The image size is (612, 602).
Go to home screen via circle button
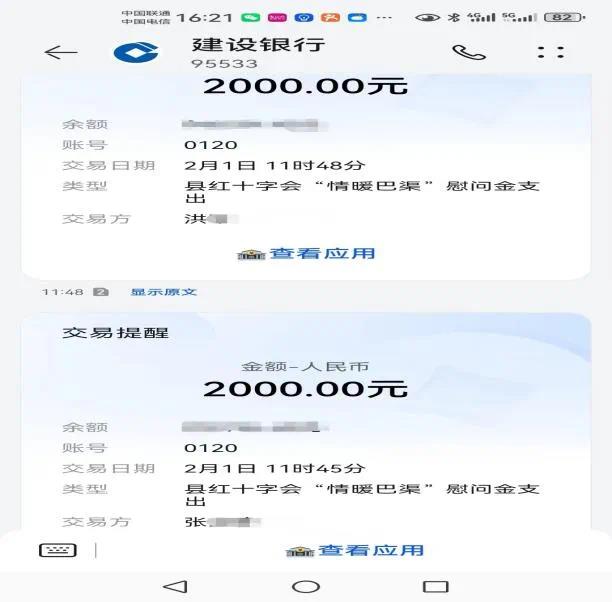(306, 586)
